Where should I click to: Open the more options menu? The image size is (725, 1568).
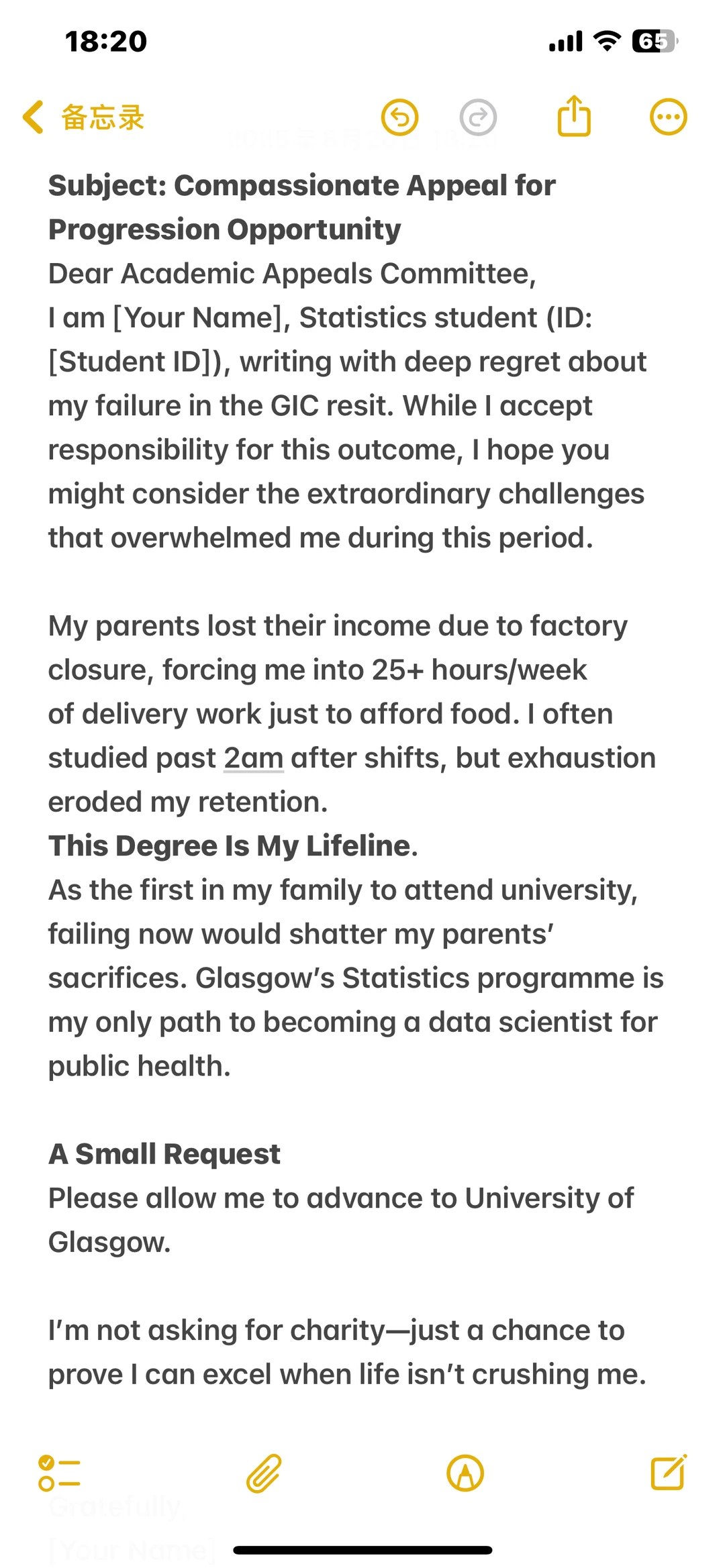pyautogui.click(x=669, y=117)
